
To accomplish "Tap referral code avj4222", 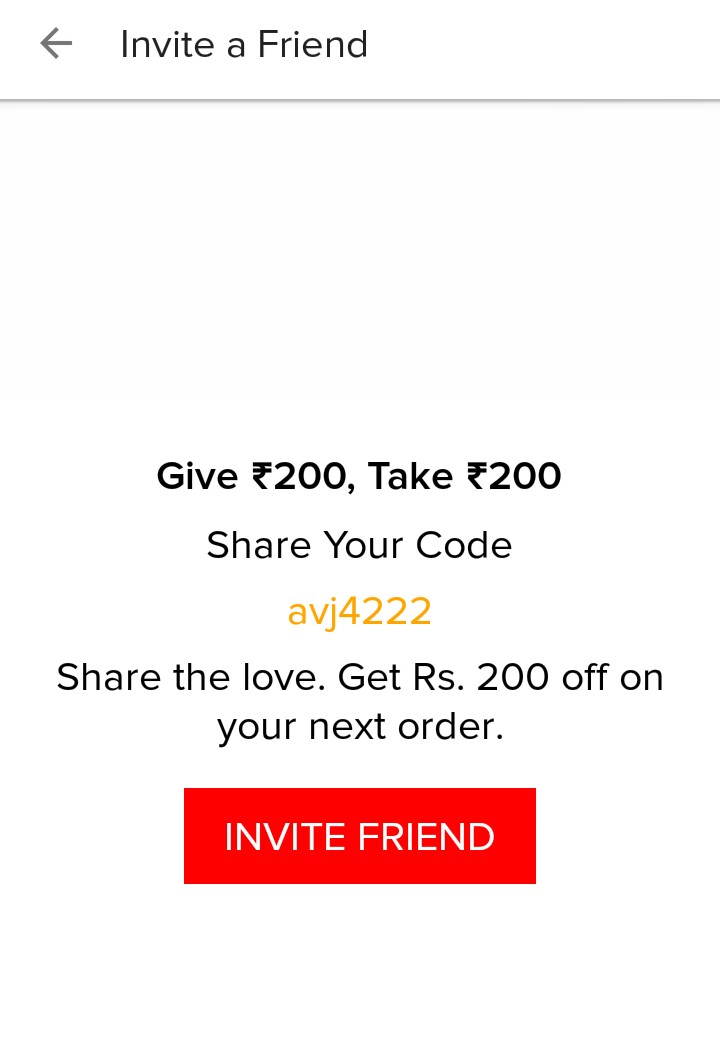I will (x=359, y=611).
